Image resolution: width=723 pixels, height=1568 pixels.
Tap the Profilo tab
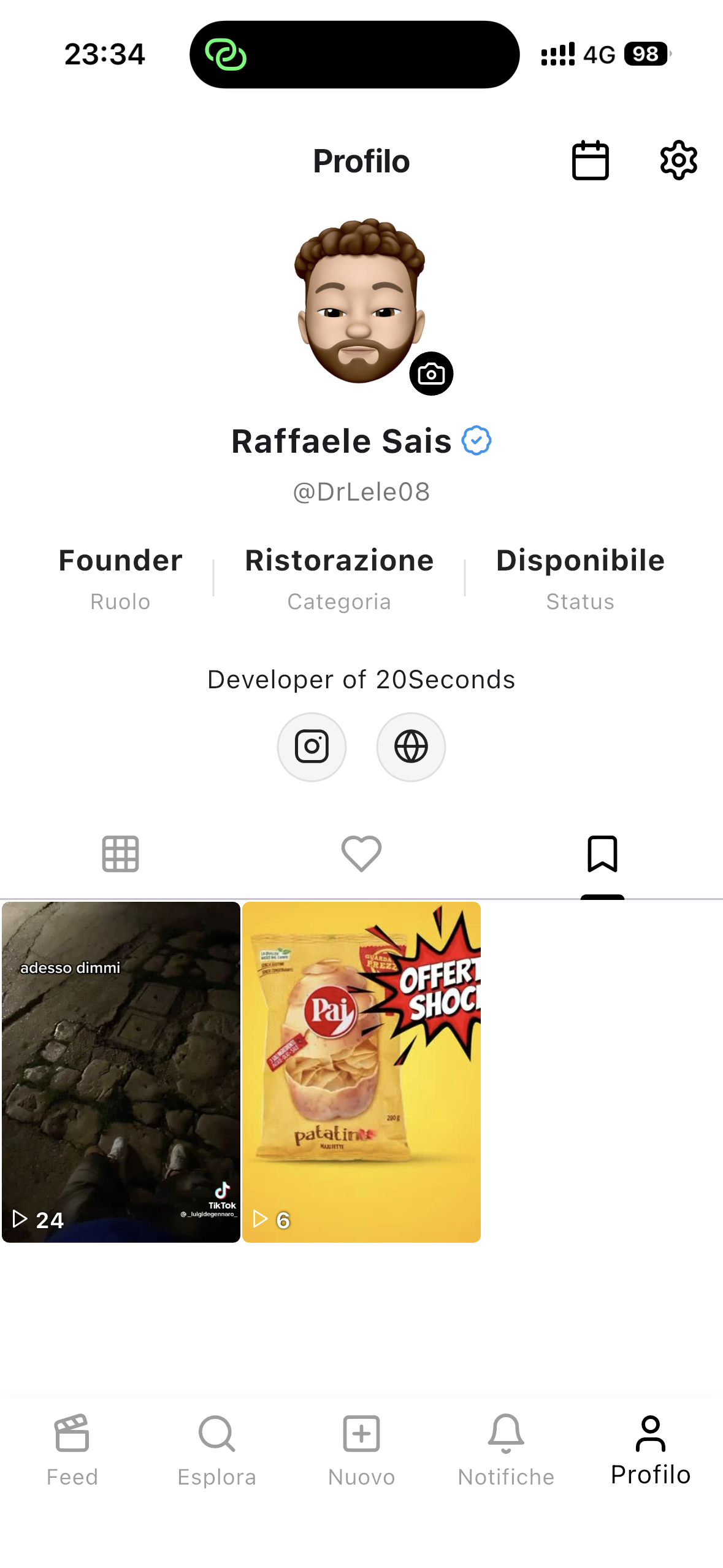click(x=651, y=1450)
